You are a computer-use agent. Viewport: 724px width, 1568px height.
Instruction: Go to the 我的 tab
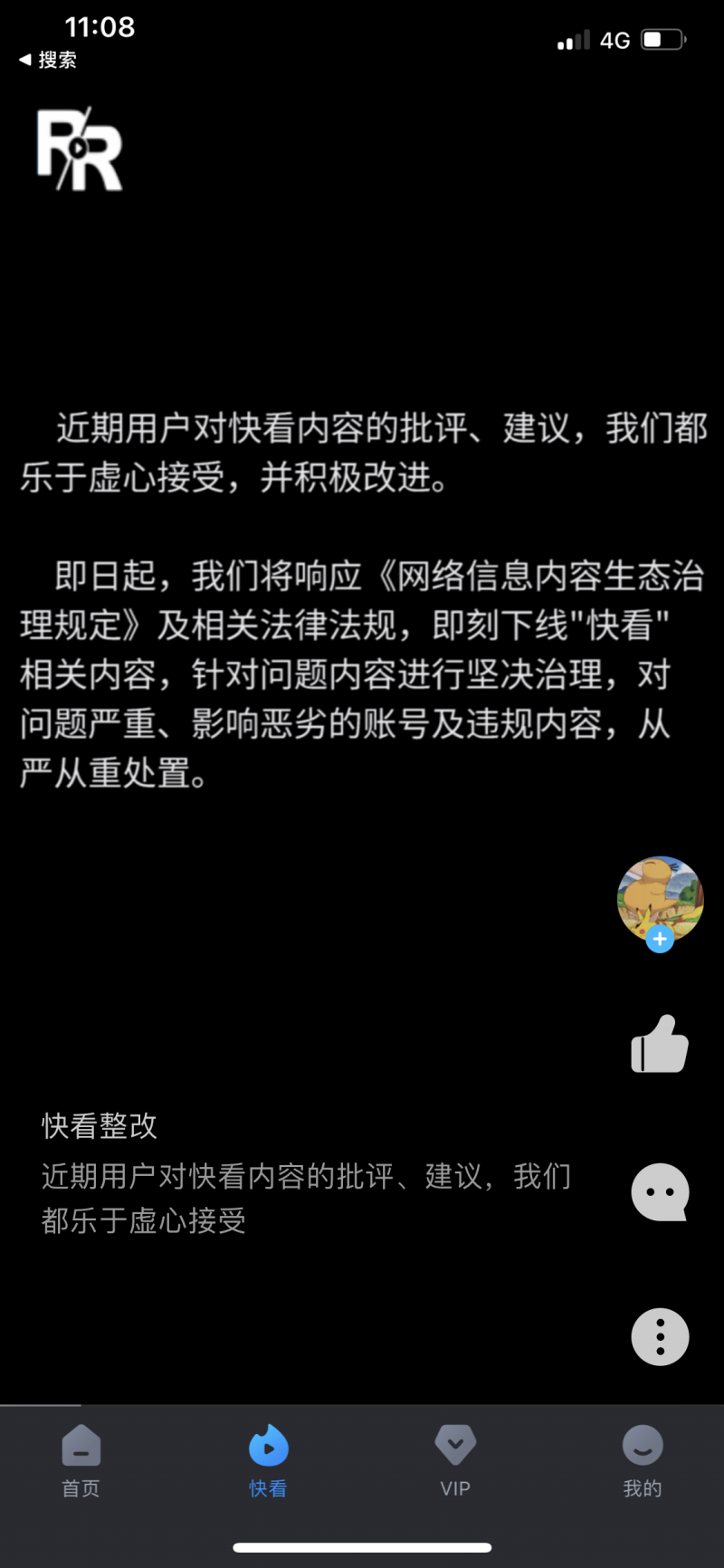[643, 1461]
